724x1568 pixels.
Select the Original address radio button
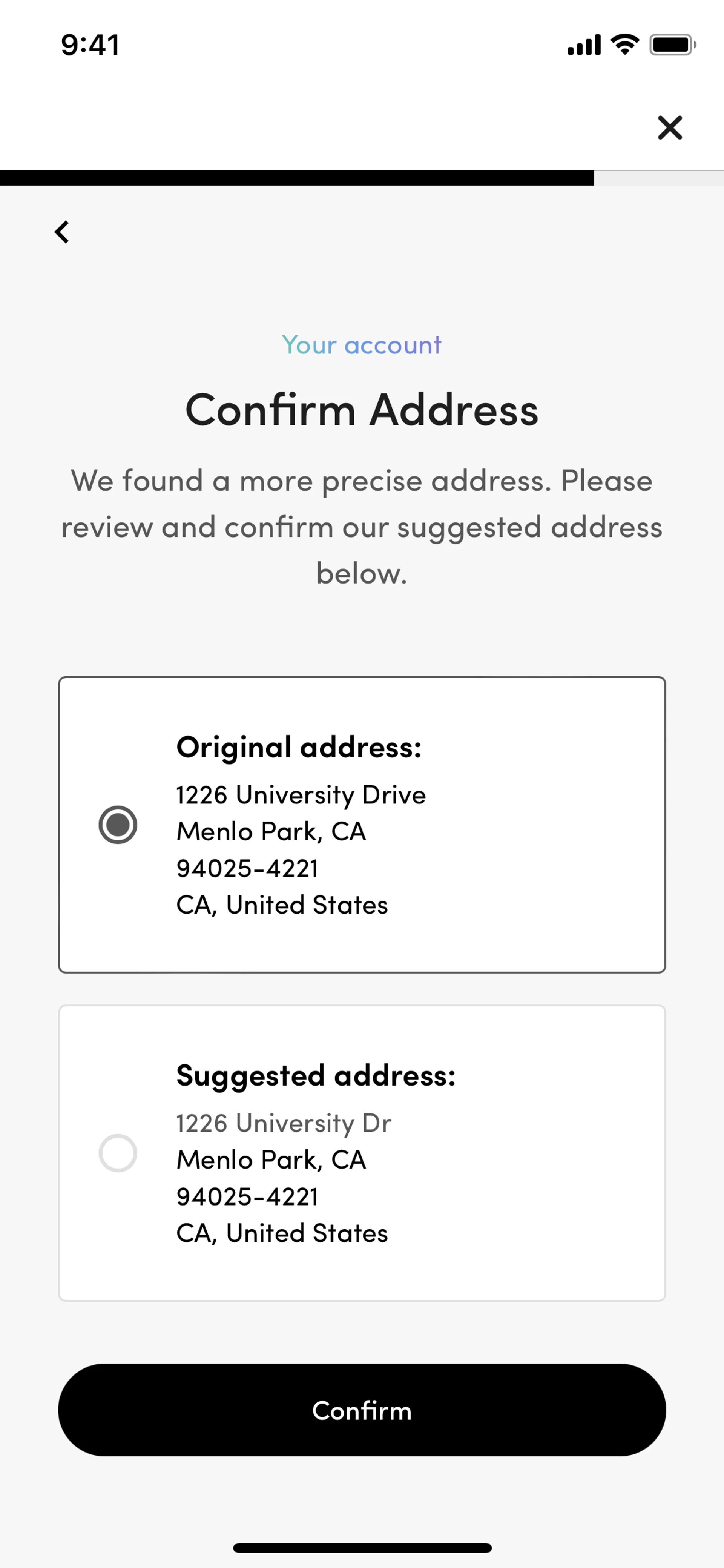point(117,825)
